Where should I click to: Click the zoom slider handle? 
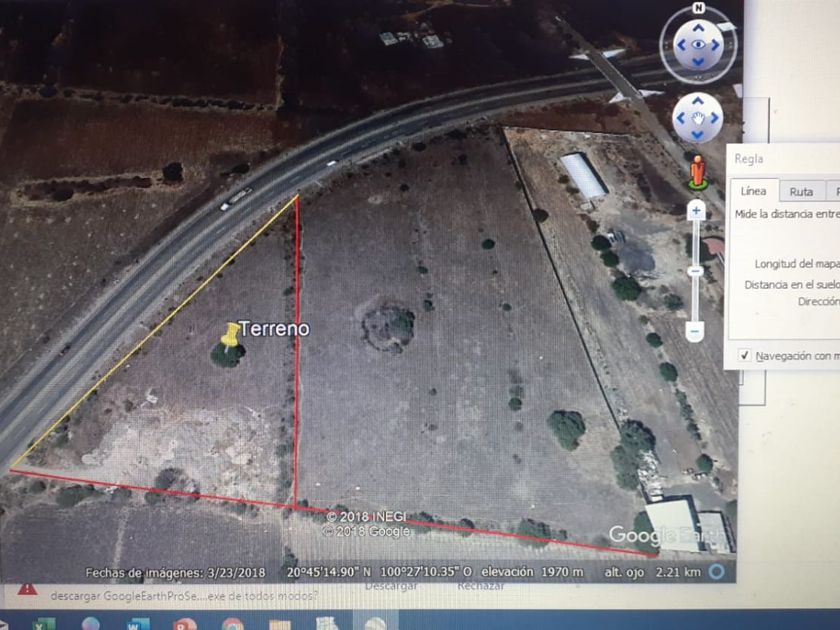coord(695,271)
